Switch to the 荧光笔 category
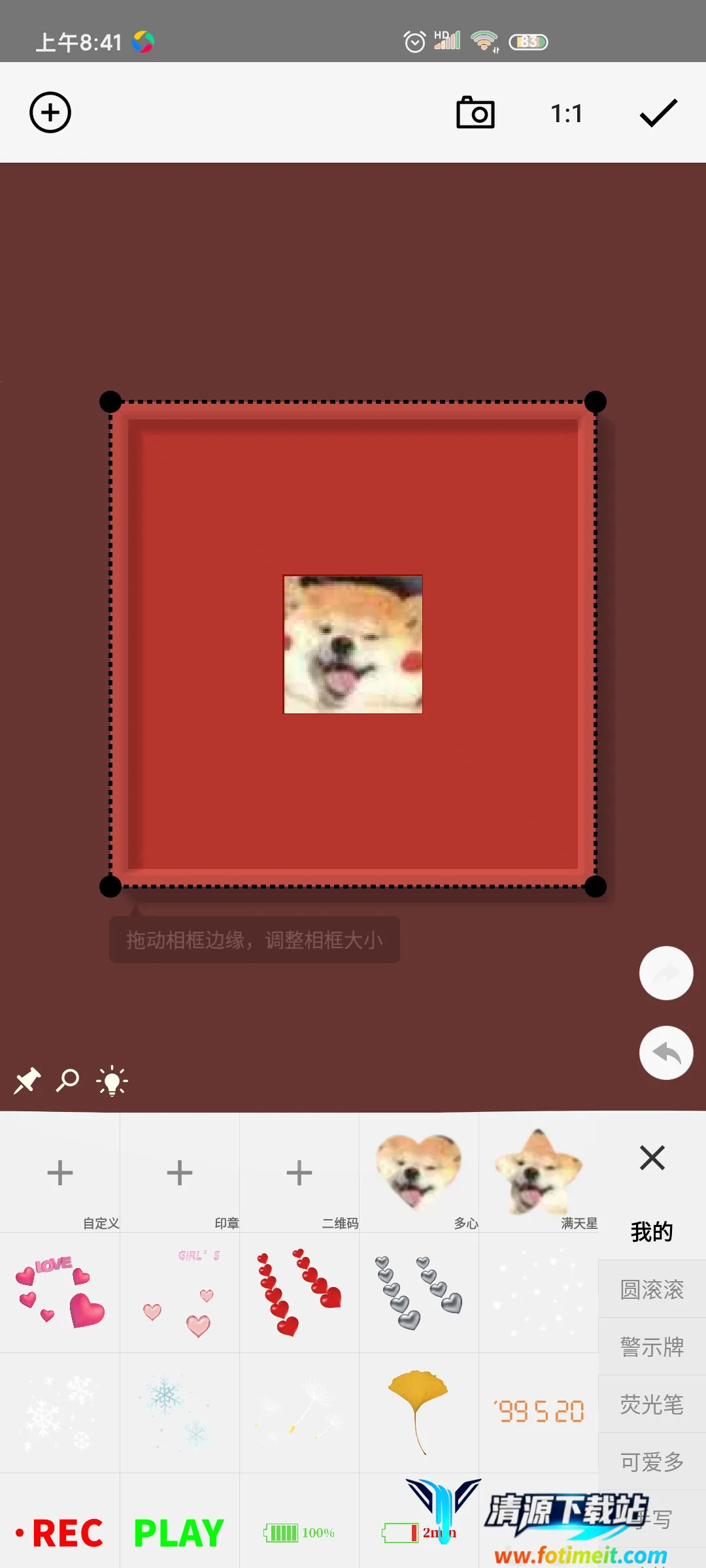706x1568 pixels. click(x=652, y=1405)
